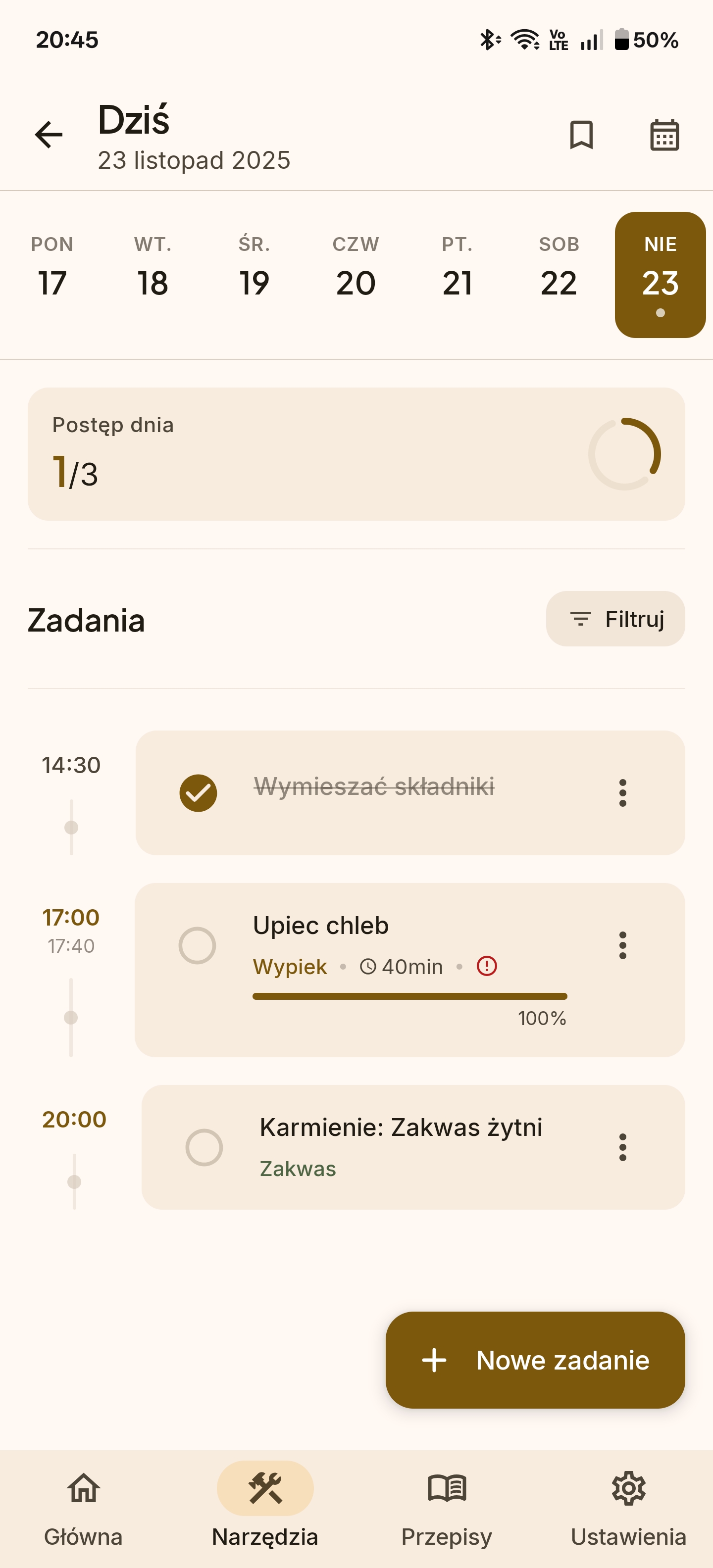This screenshot has height=1568, width=713.
Task: Open more options for Wymieszać składniki
Action: coord(622,793)
